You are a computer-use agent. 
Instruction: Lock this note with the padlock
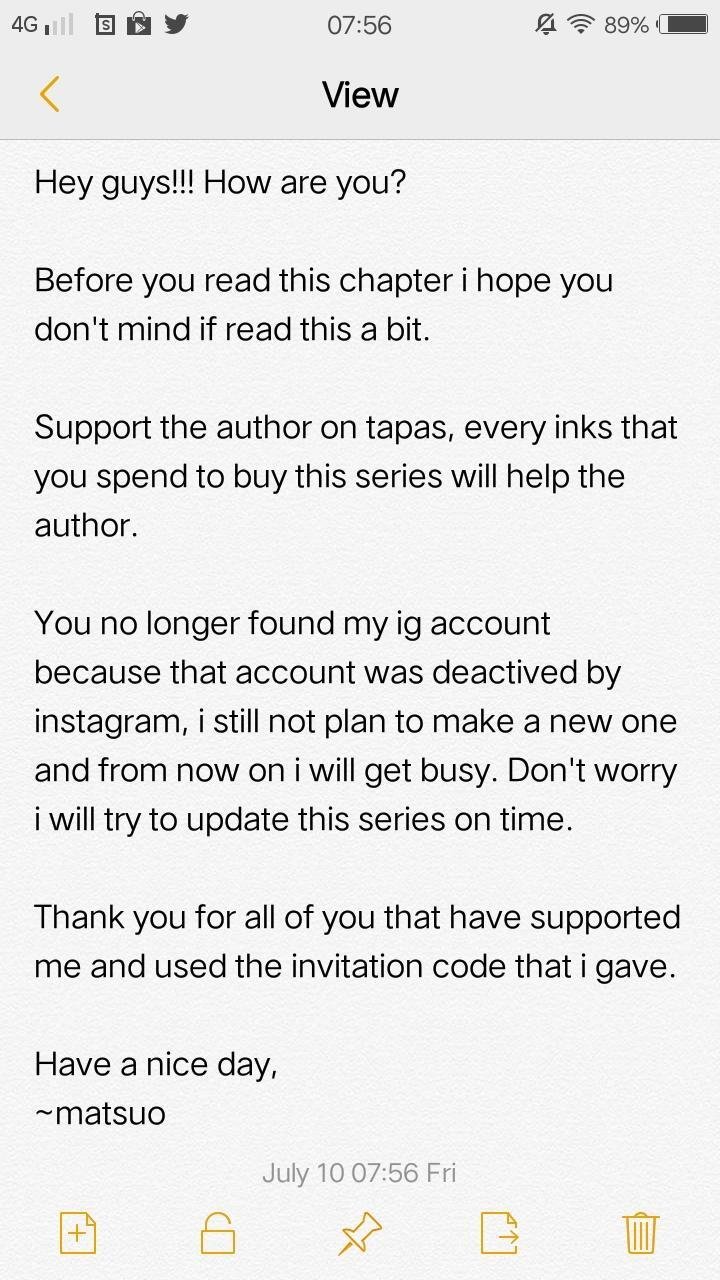coord(218,1233)
